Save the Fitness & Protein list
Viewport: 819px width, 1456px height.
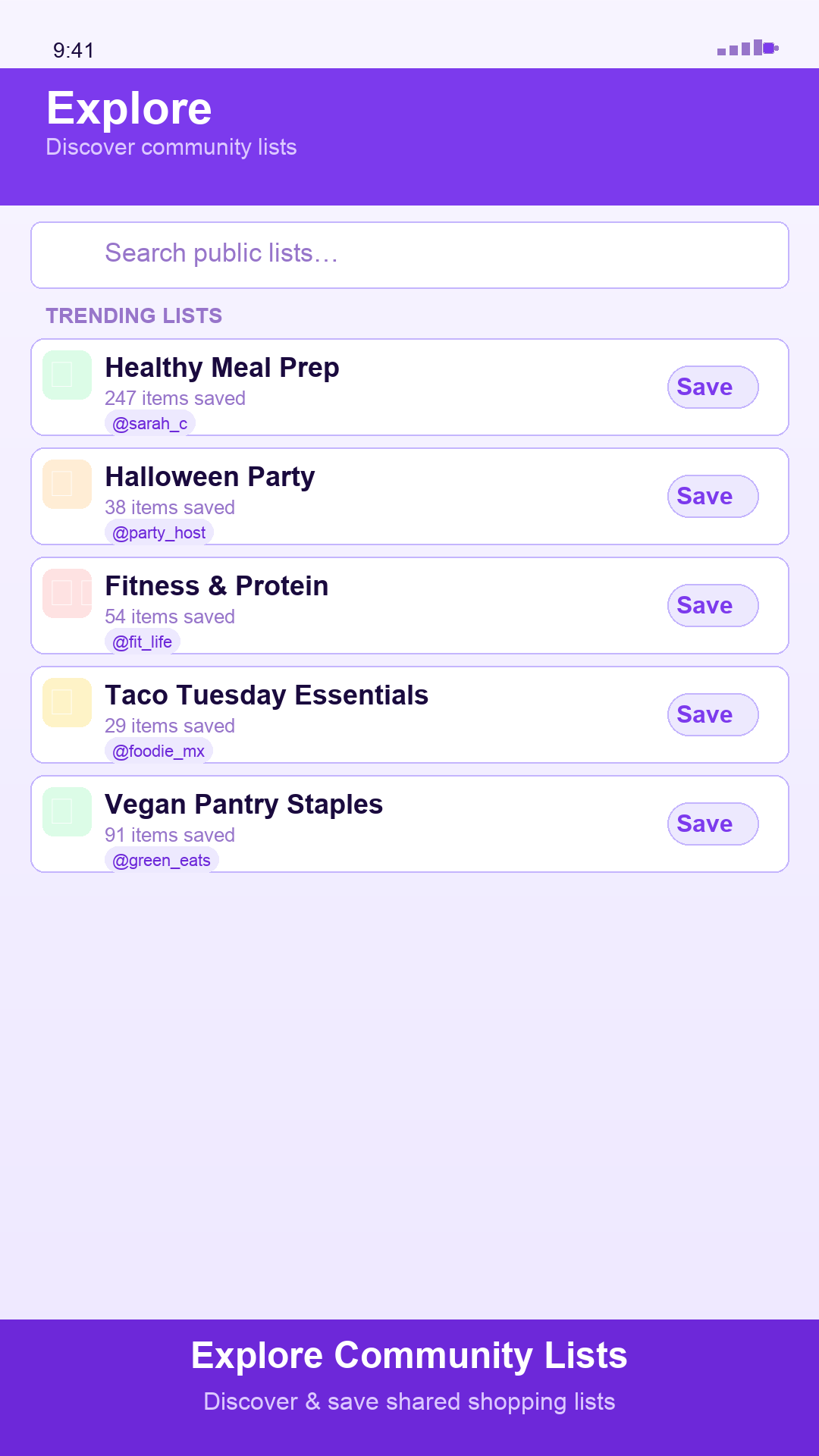712,605
